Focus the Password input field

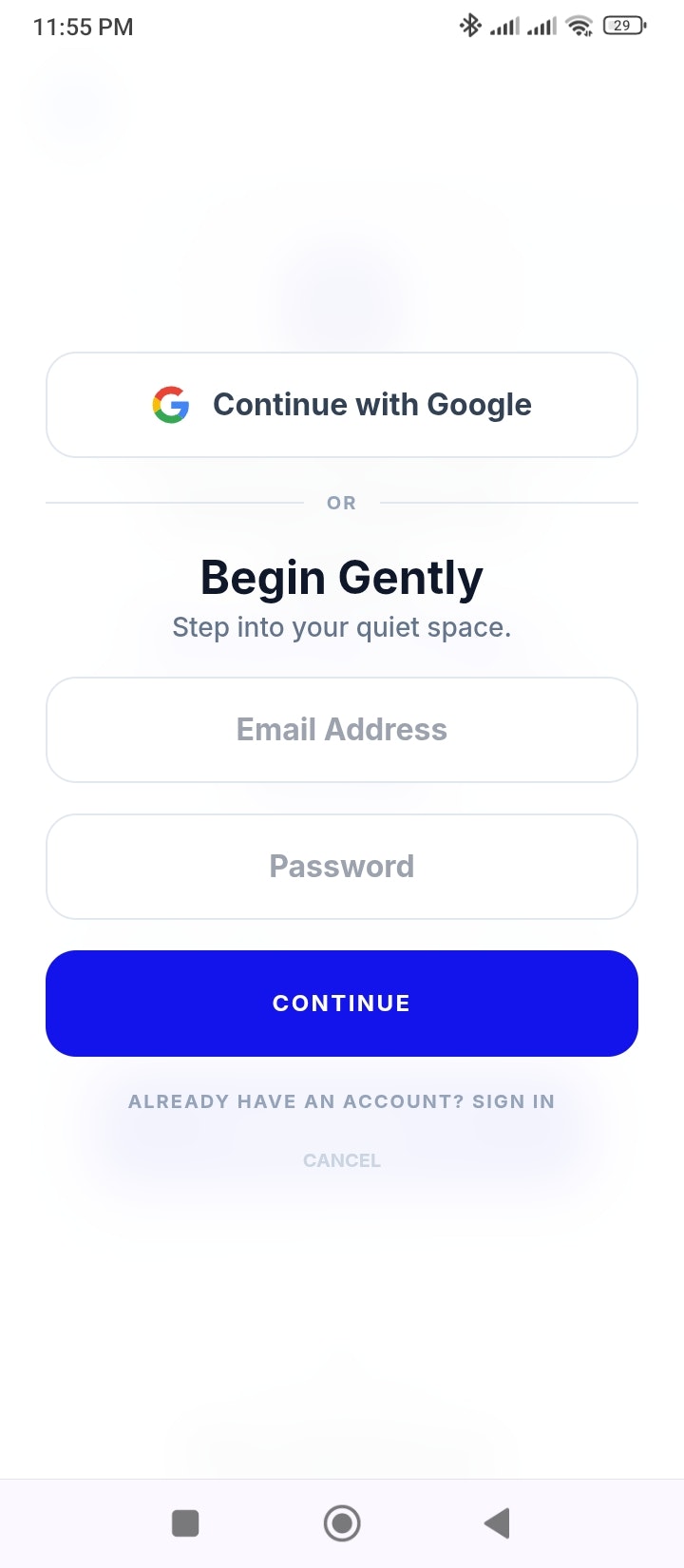342,866
